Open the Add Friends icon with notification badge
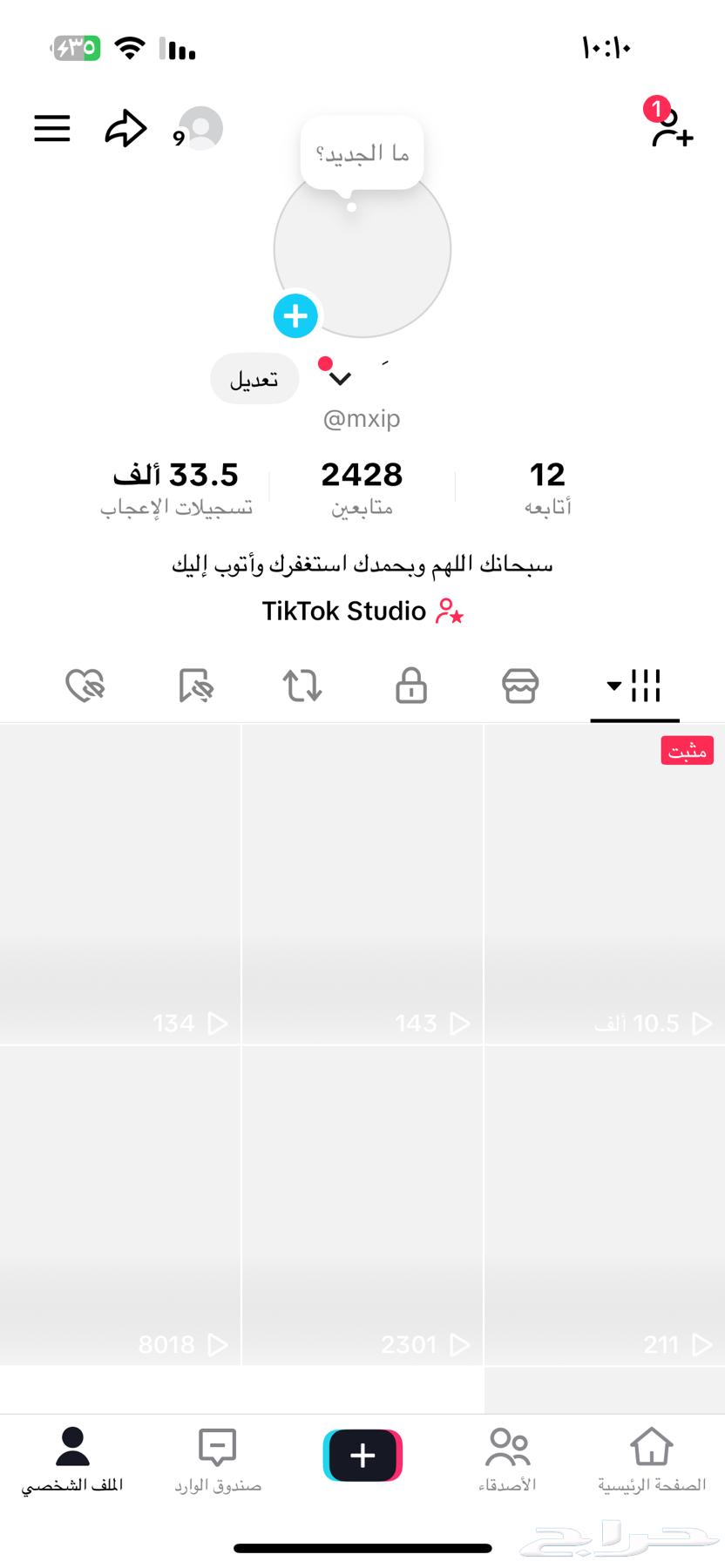Viewport: 725px width, 1568px height. point(672,132)
